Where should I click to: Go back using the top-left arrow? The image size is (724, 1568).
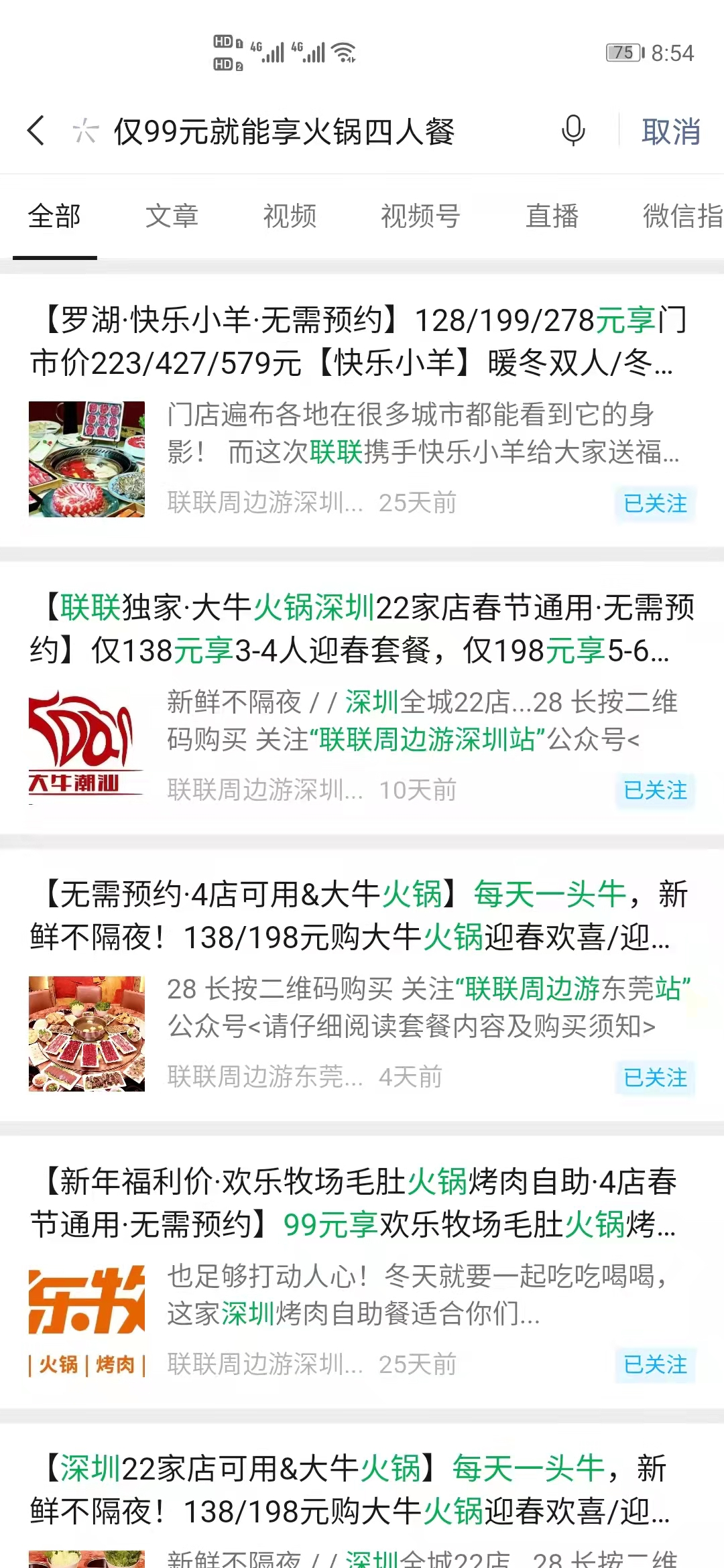pyautogui.click(x=37, y=131)
